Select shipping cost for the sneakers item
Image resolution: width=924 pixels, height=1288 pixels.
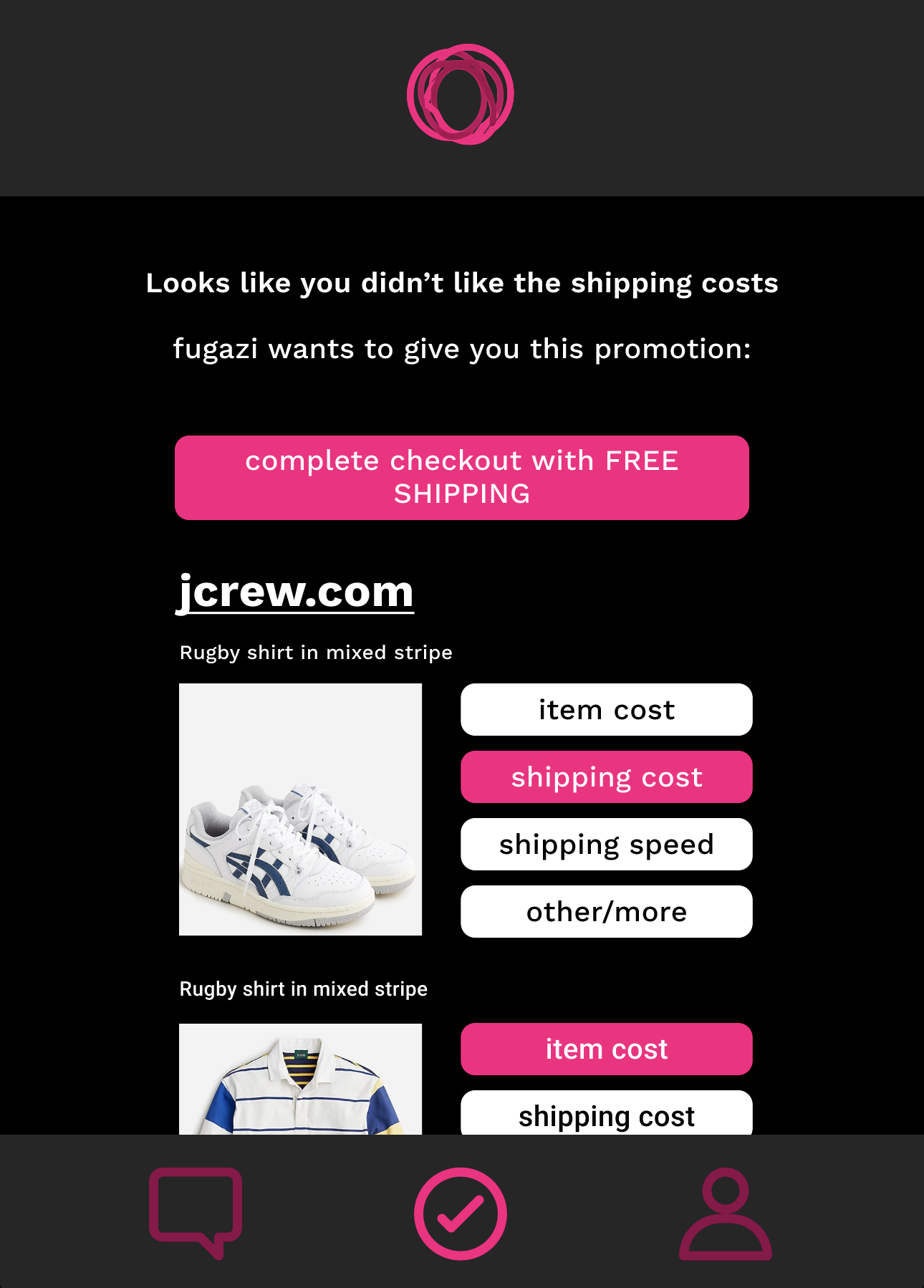[606, 777]
